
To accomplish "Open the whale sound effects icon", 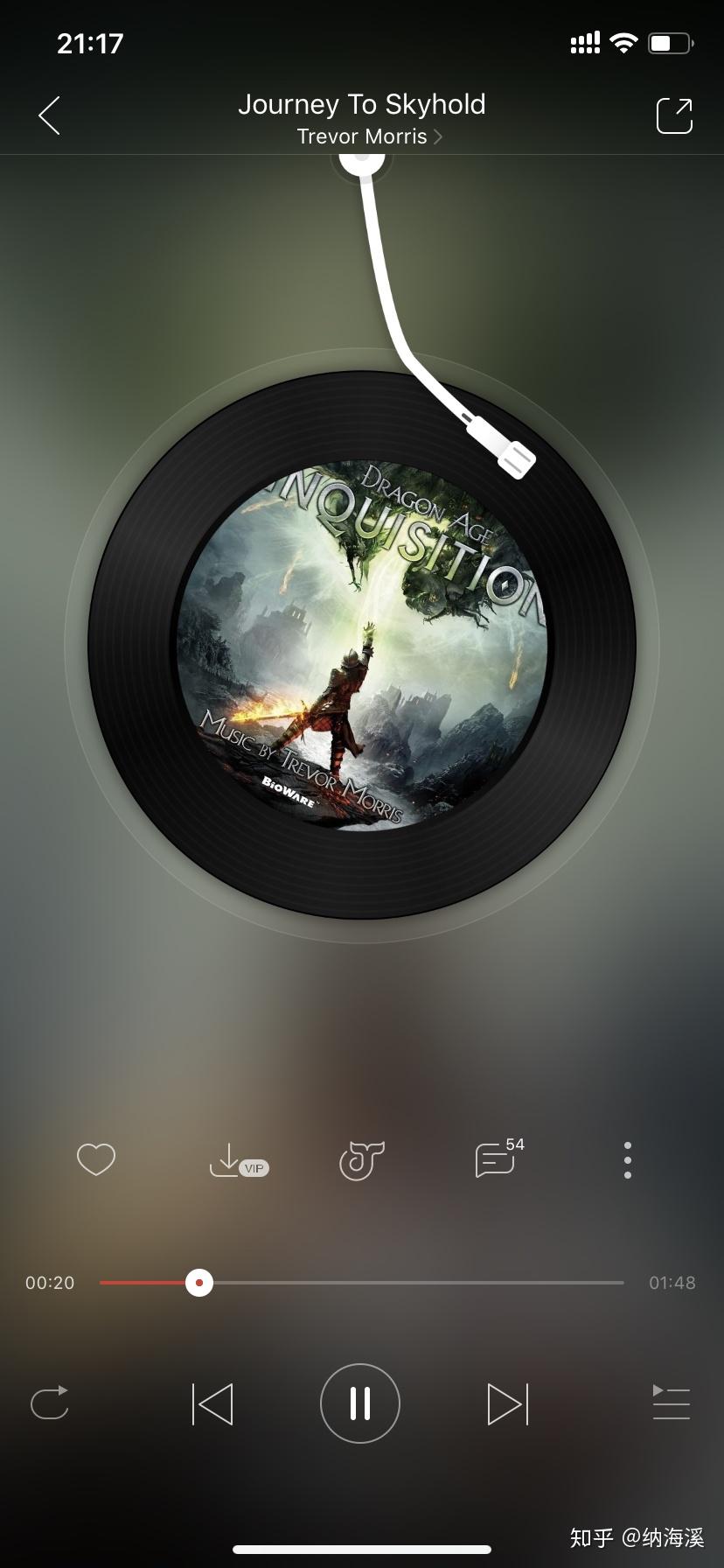I will (362, 1160).
